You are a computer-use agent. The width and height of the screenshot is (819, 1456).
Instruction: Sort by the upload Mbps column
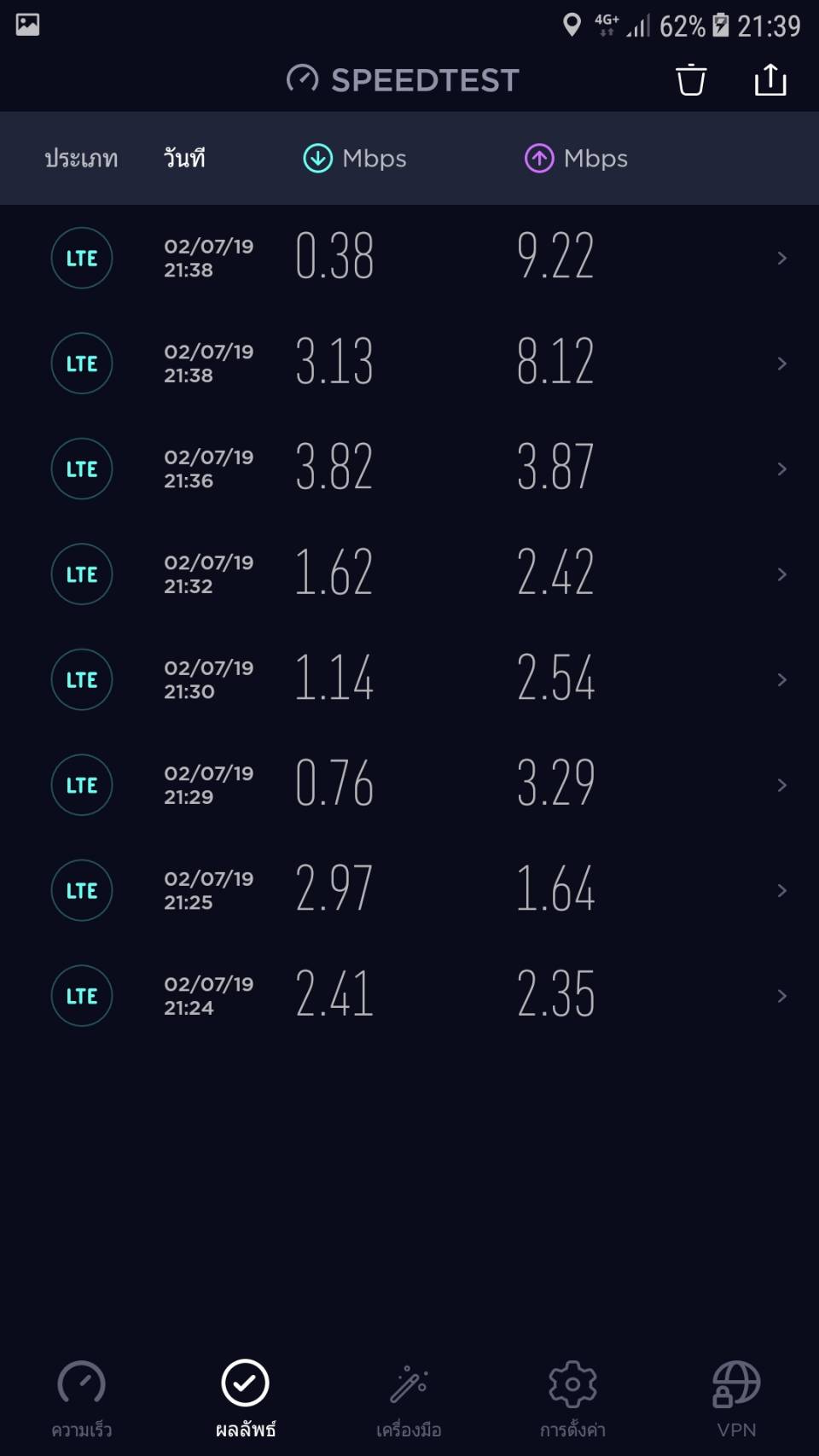[576, 159]
